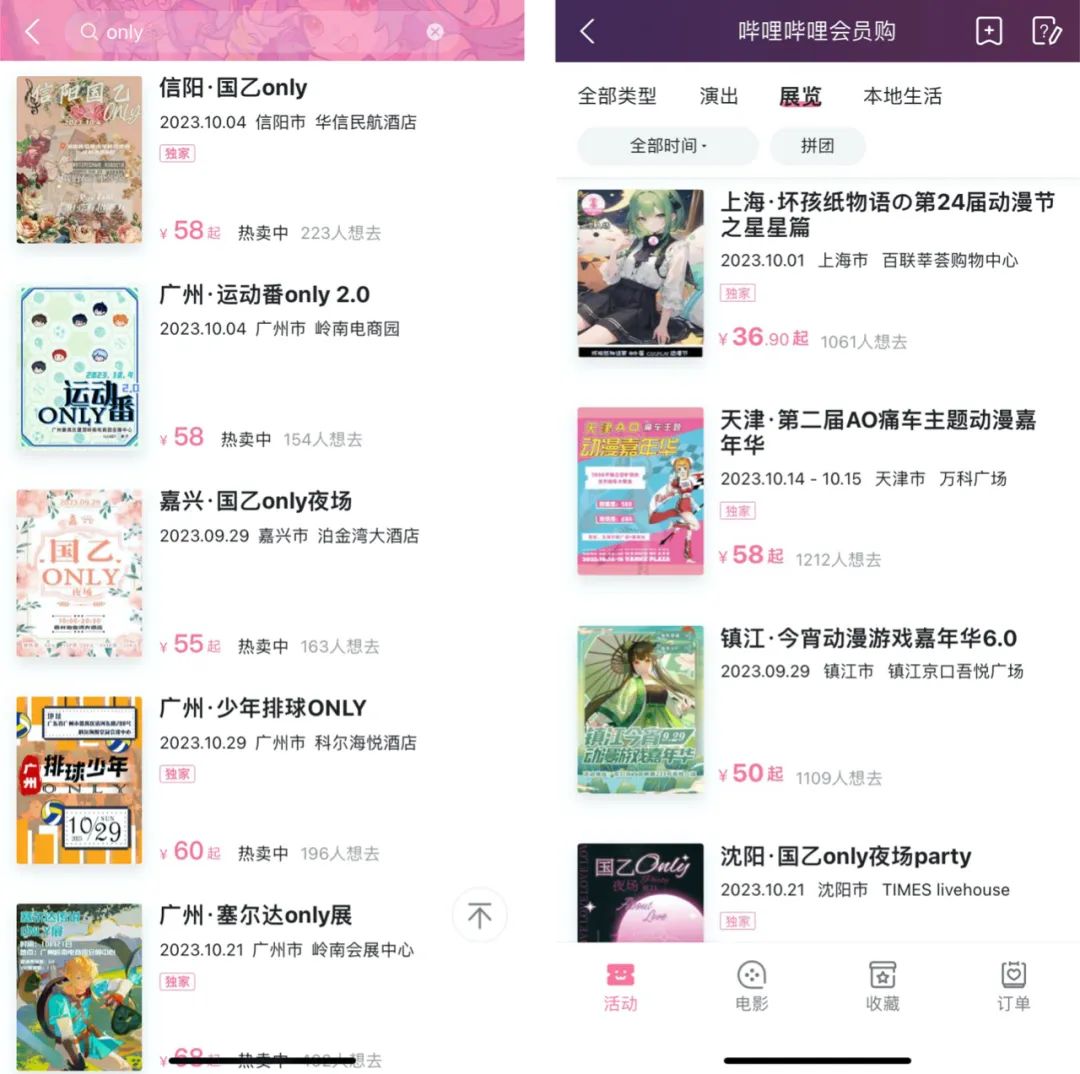The image size is (1080, 1074).
Task: Switch to the 订单 tab
Action: [x=1013, y=986]
